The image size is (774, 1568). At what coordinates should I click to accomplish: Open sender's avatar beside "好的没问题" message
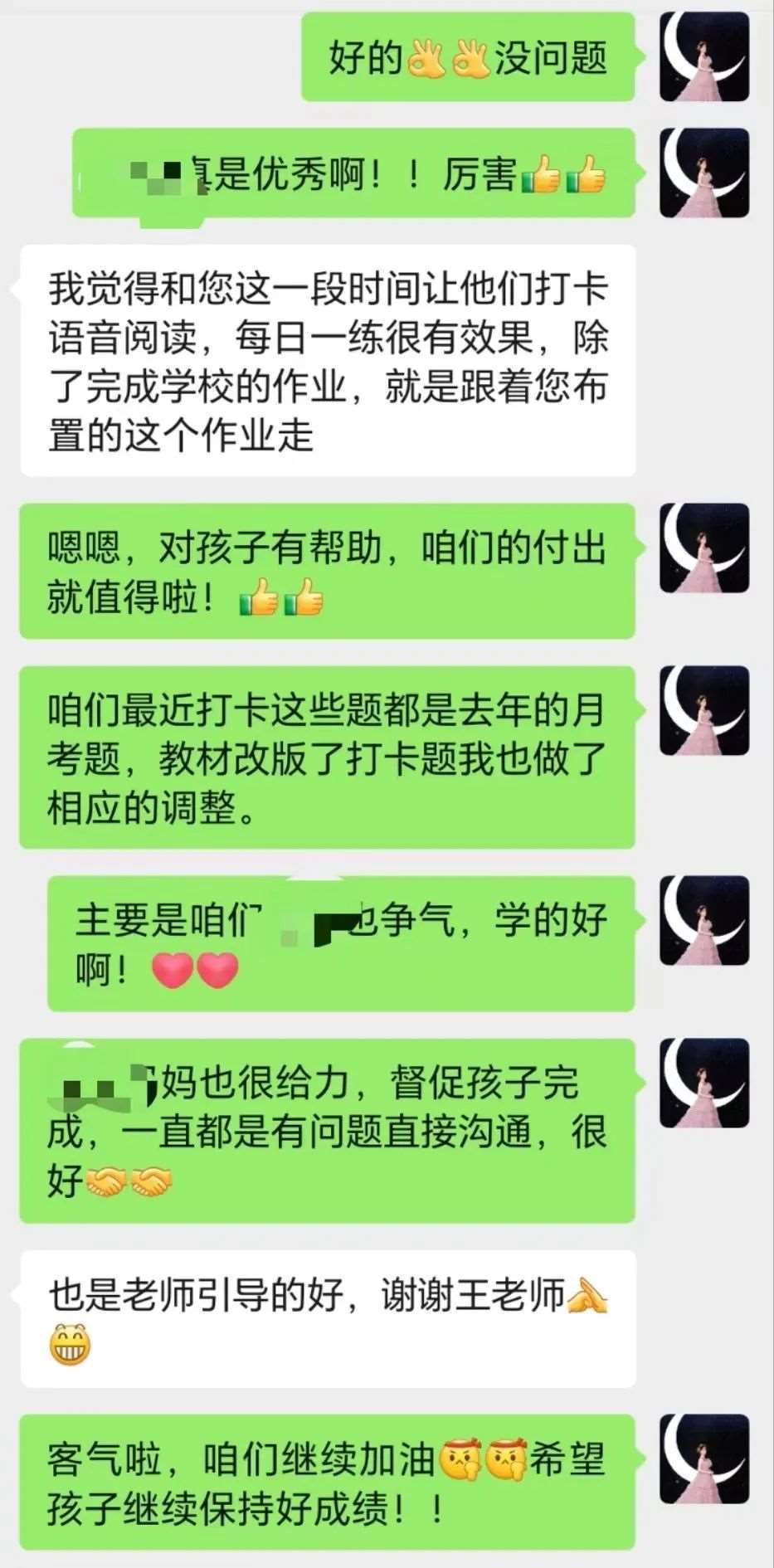coord(704,57)
